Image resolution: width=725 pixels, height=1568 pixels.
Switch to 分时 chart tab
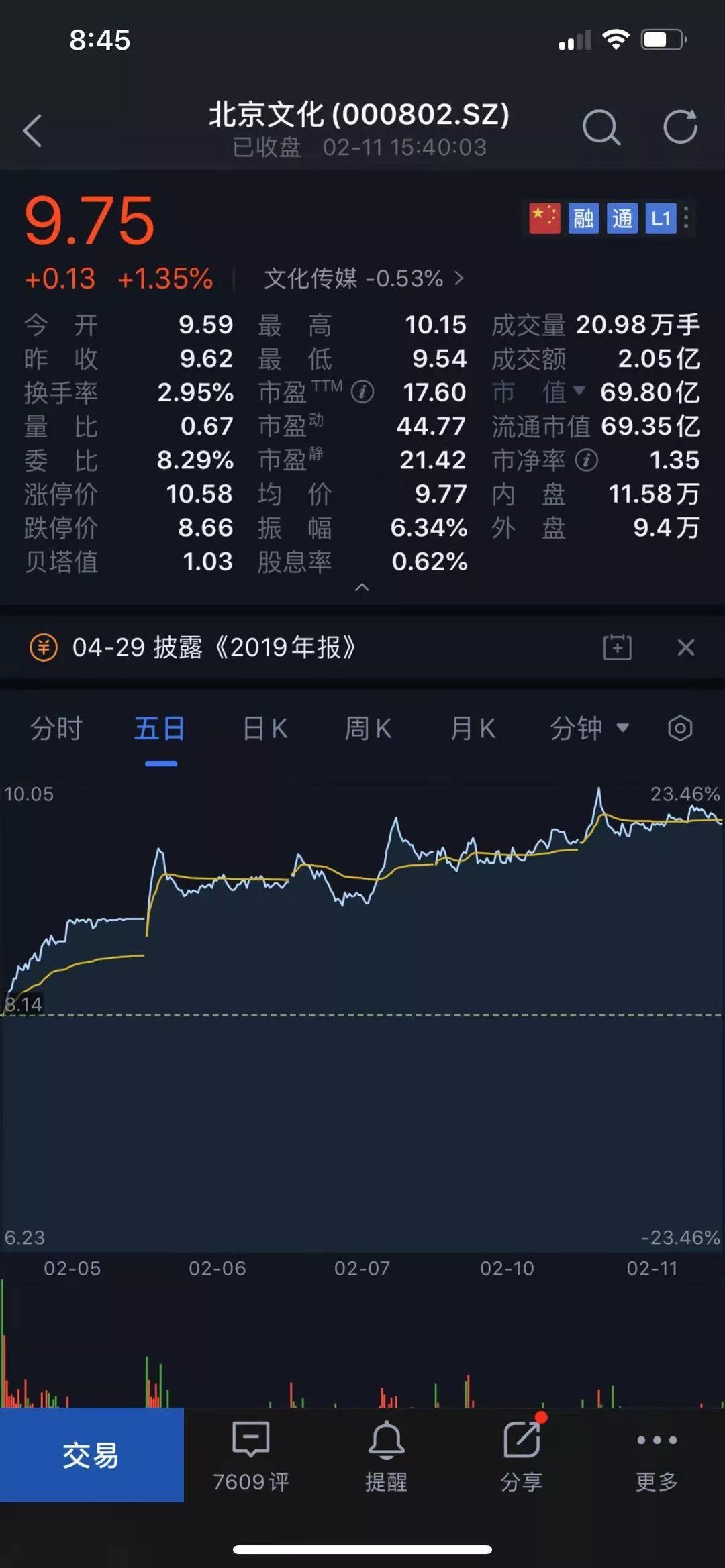pyautogui.click(x=56, y=728)
